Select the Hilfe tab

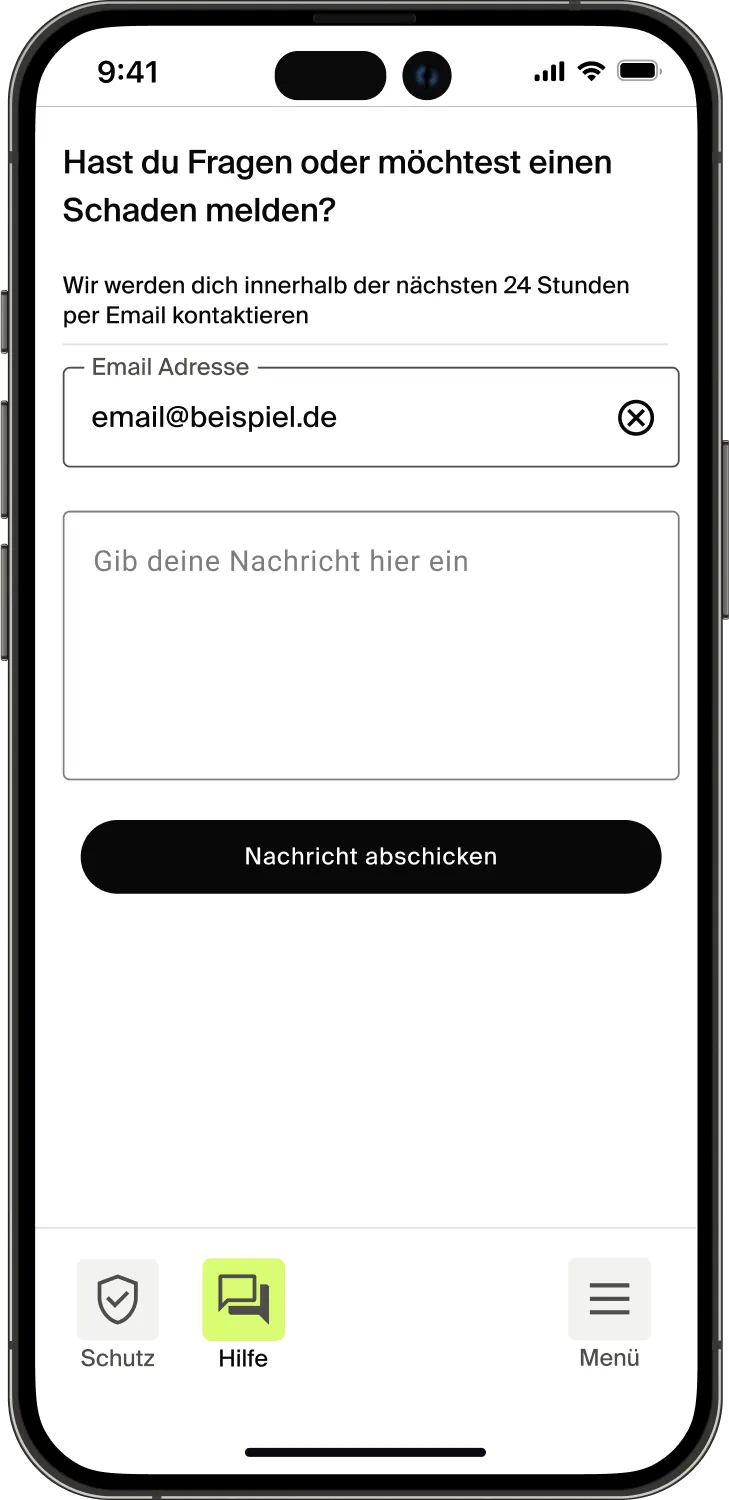coord(244,1312)
